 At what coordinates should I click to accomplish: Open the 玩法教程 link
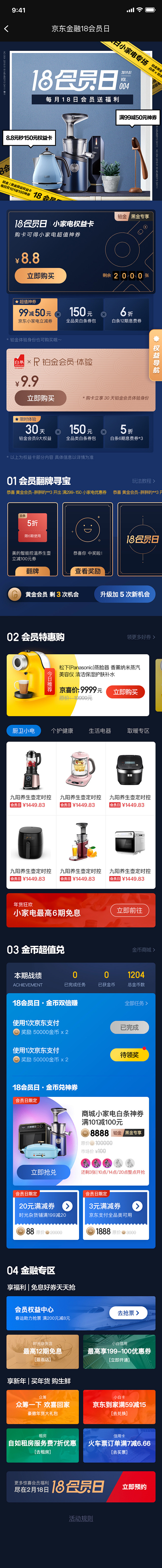coord(143,481)
